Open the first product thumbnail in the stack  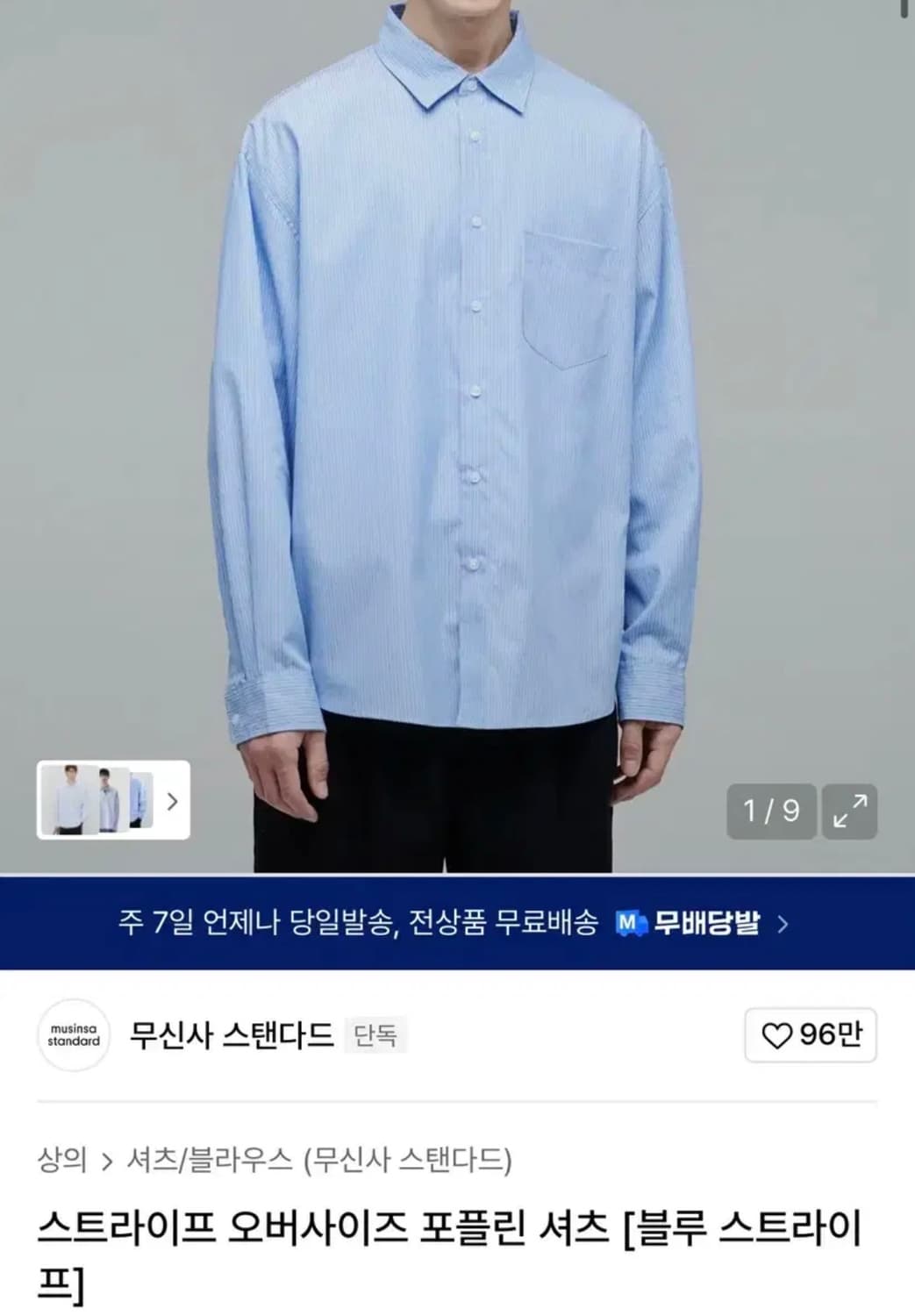coord(68,800)
